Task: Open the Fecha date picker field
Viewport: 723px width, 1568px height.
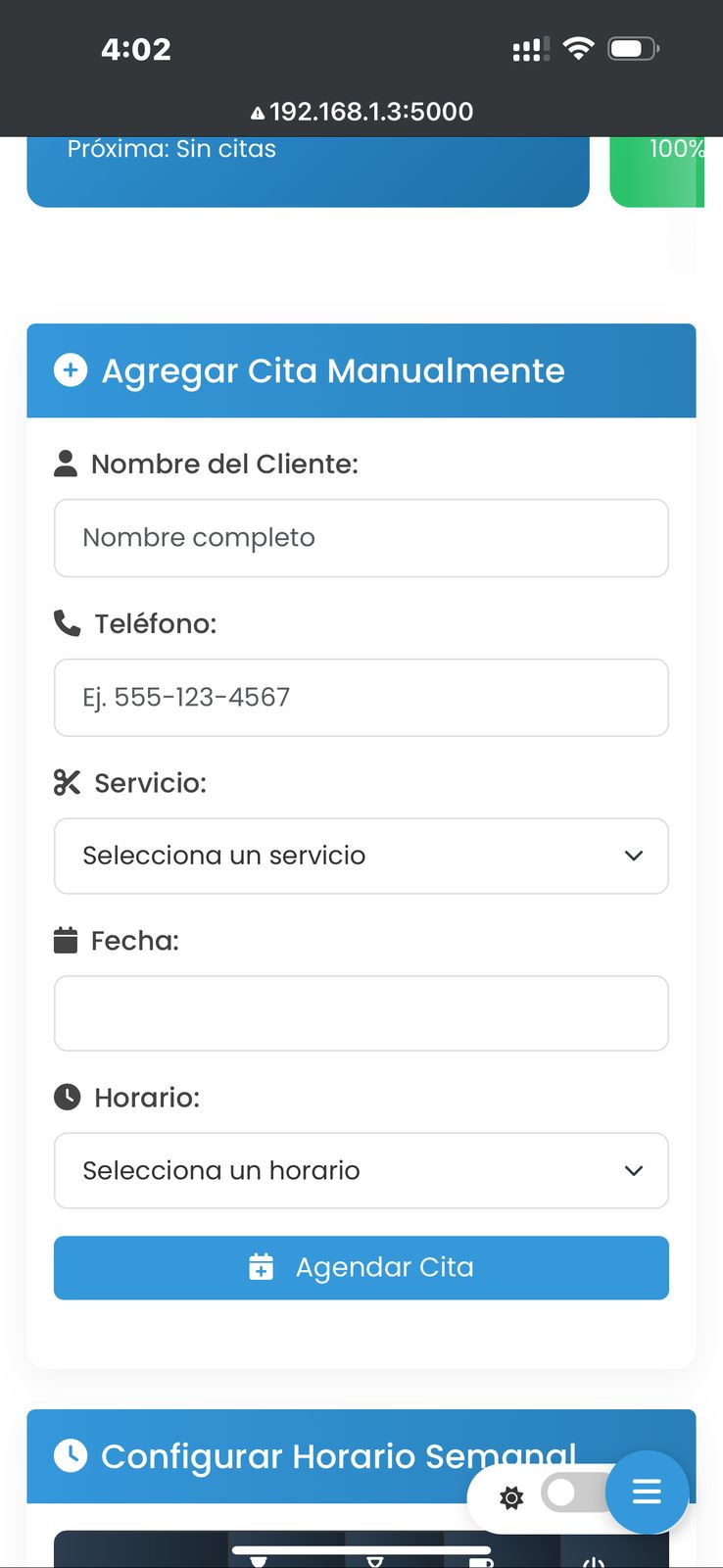Action: pos(361,1013)
